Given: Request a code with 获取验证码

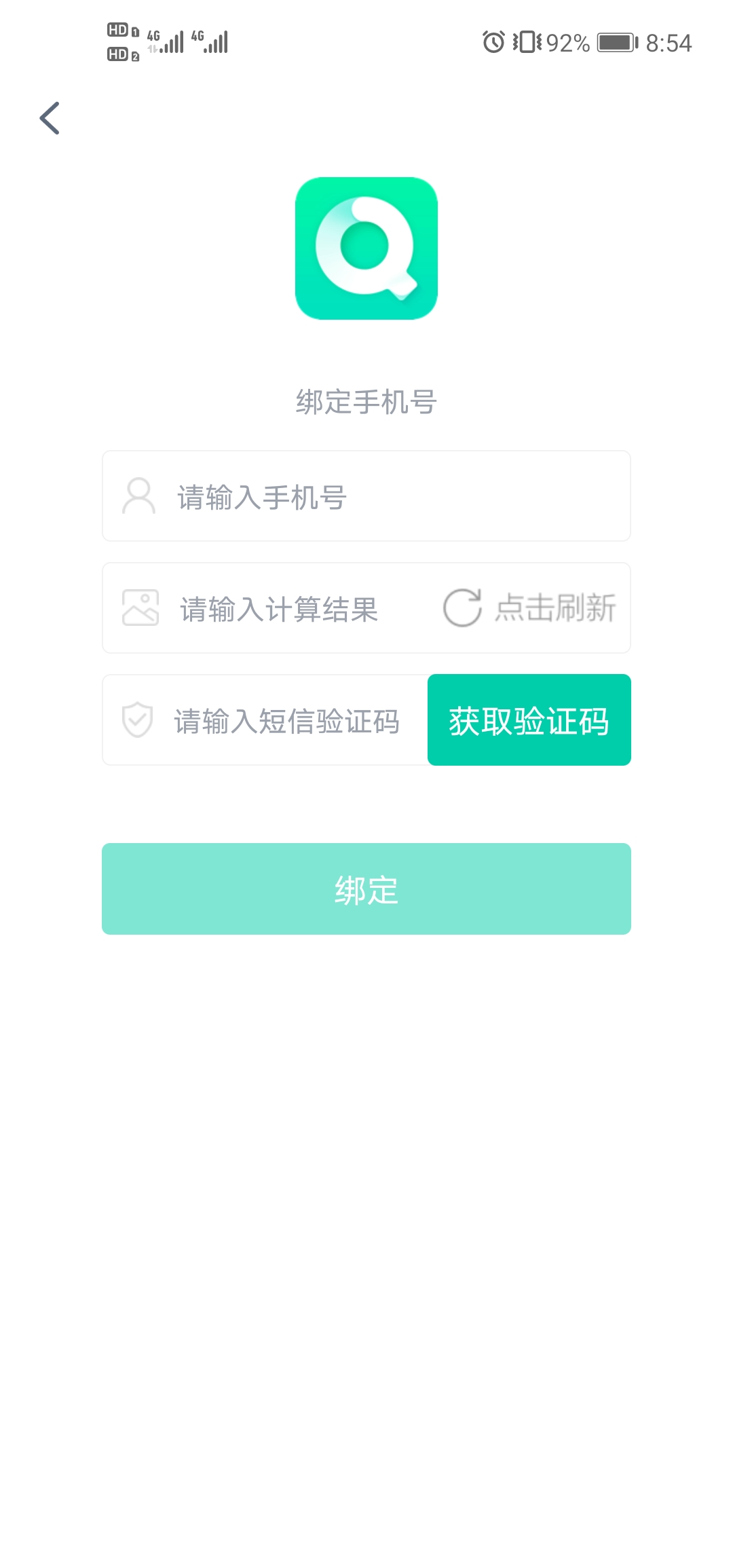Looking at the screenshot, I should [x=529, y=720].
